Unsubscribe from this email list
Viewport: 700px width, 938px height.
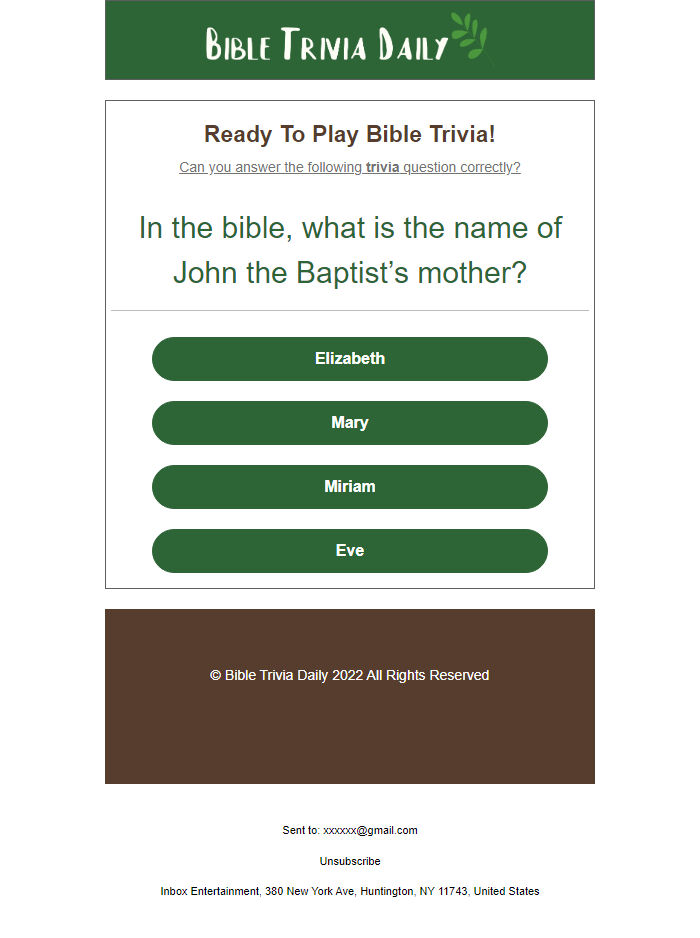point(350,861)
